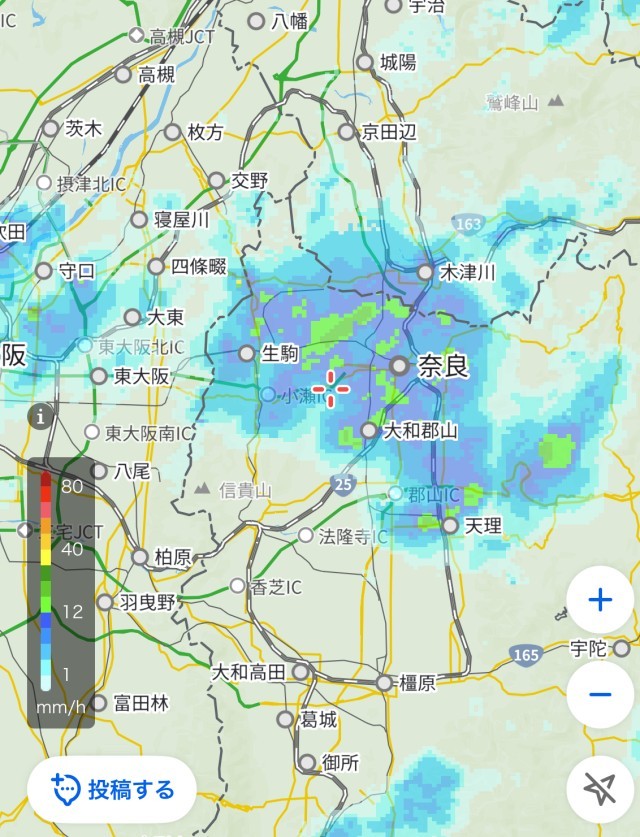The width and height of the screenshot is (640, 837).
Task: Zoom in on the rain radar map
Action: coord(600,600)
